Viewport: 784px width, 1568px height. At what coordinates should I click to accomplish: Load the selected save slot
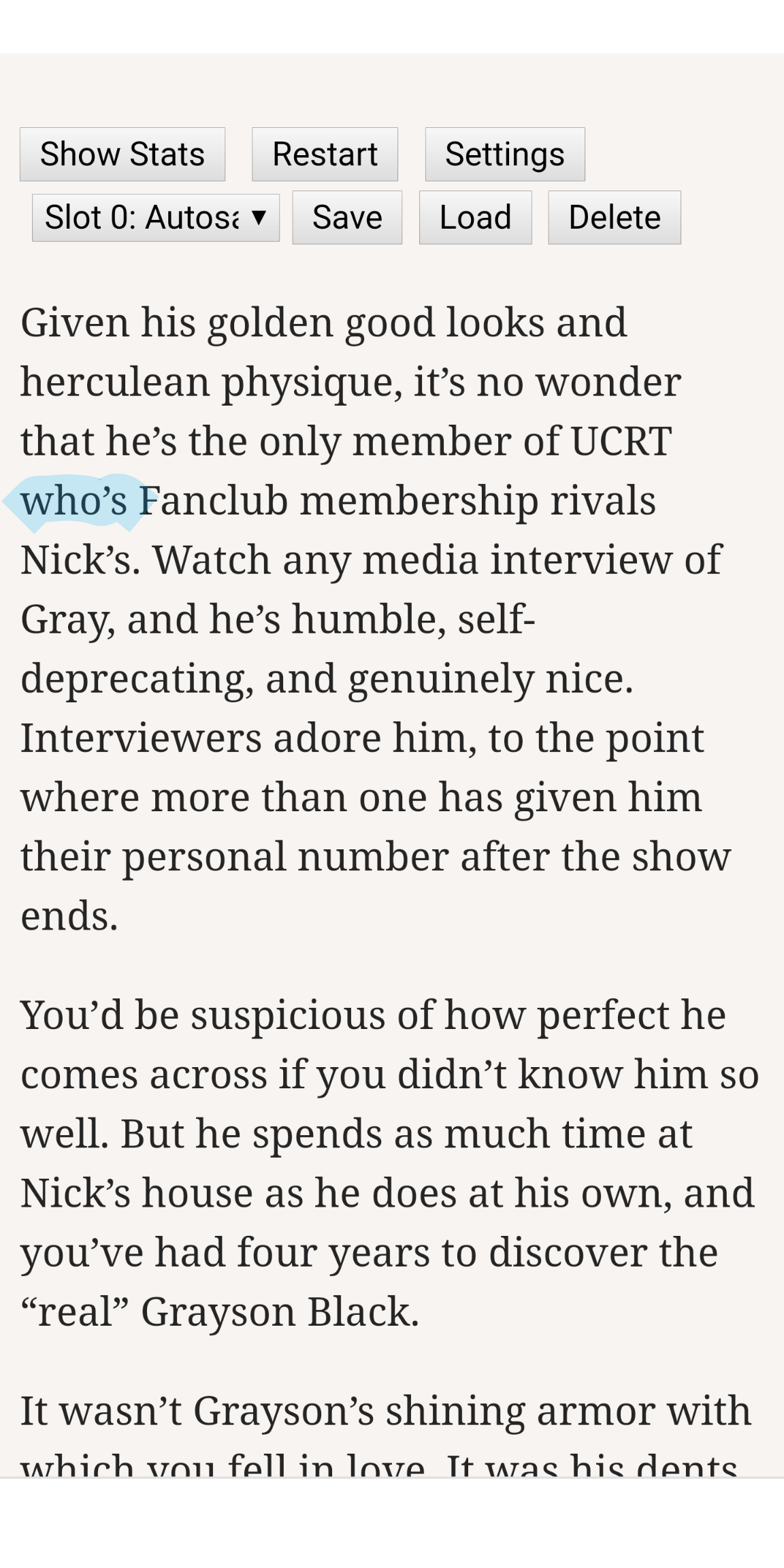point(475,218)
